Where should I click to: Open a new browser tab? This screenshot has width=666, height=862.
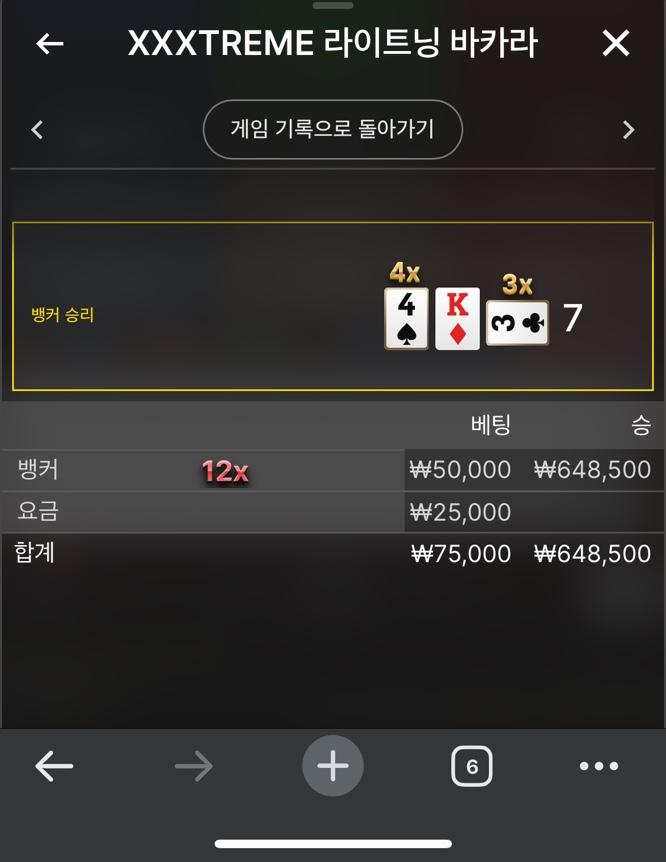[x=333, y=766]
